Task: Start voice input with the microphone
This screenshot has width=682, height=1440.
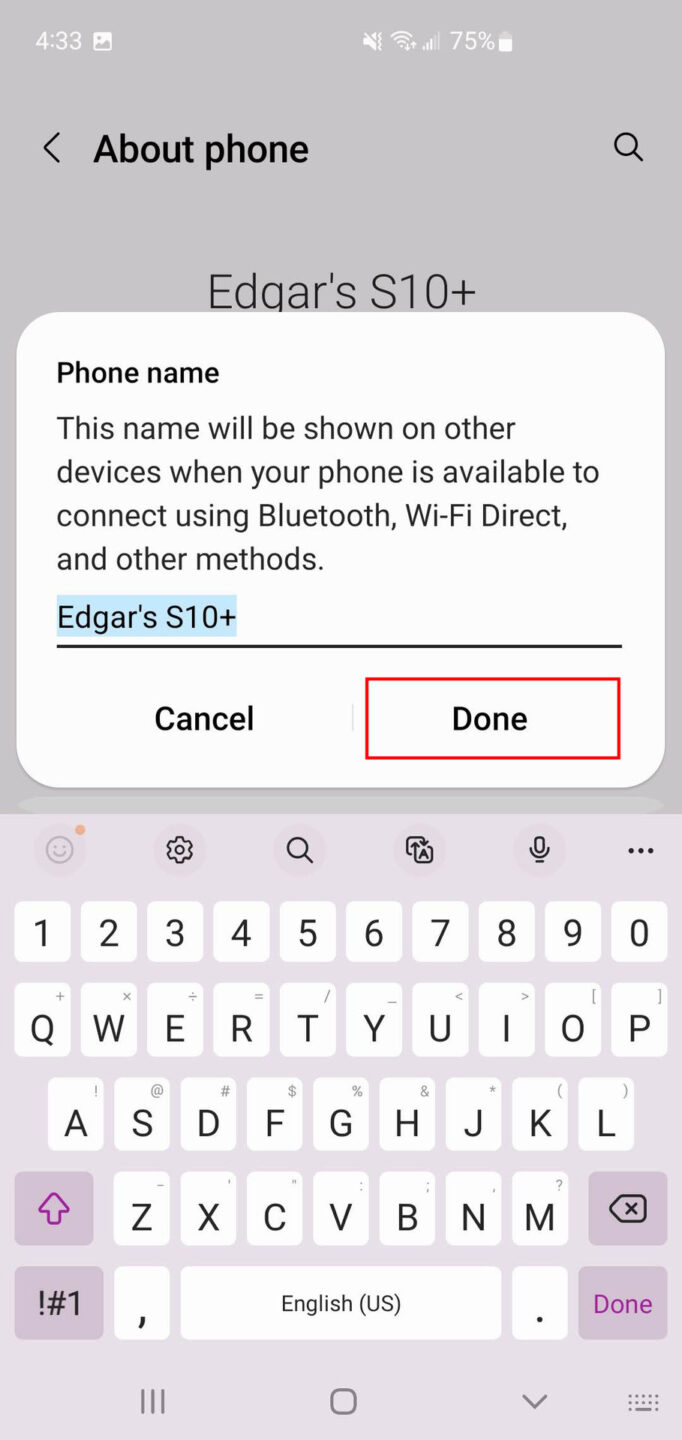Action: coord(539,850)
